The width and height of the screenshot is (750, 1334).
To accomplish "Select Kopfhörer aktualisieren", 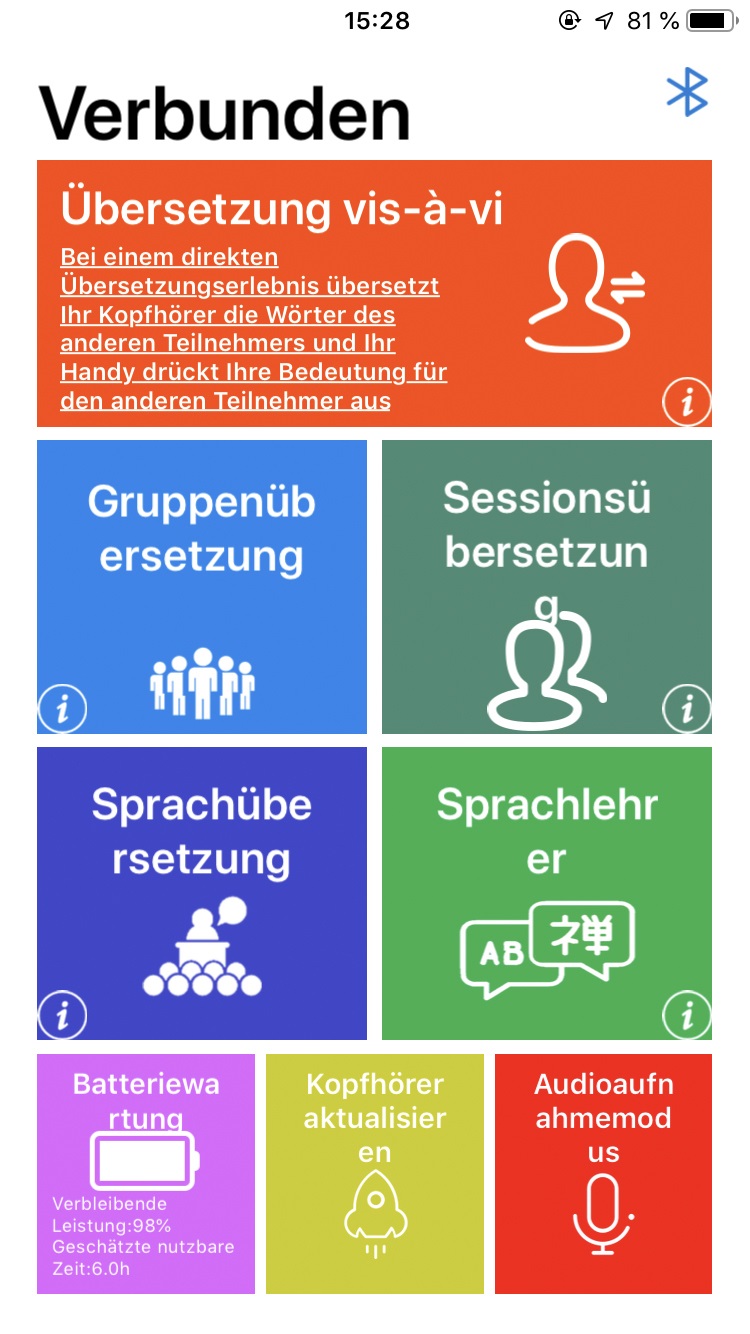I will click(374, 1173).
